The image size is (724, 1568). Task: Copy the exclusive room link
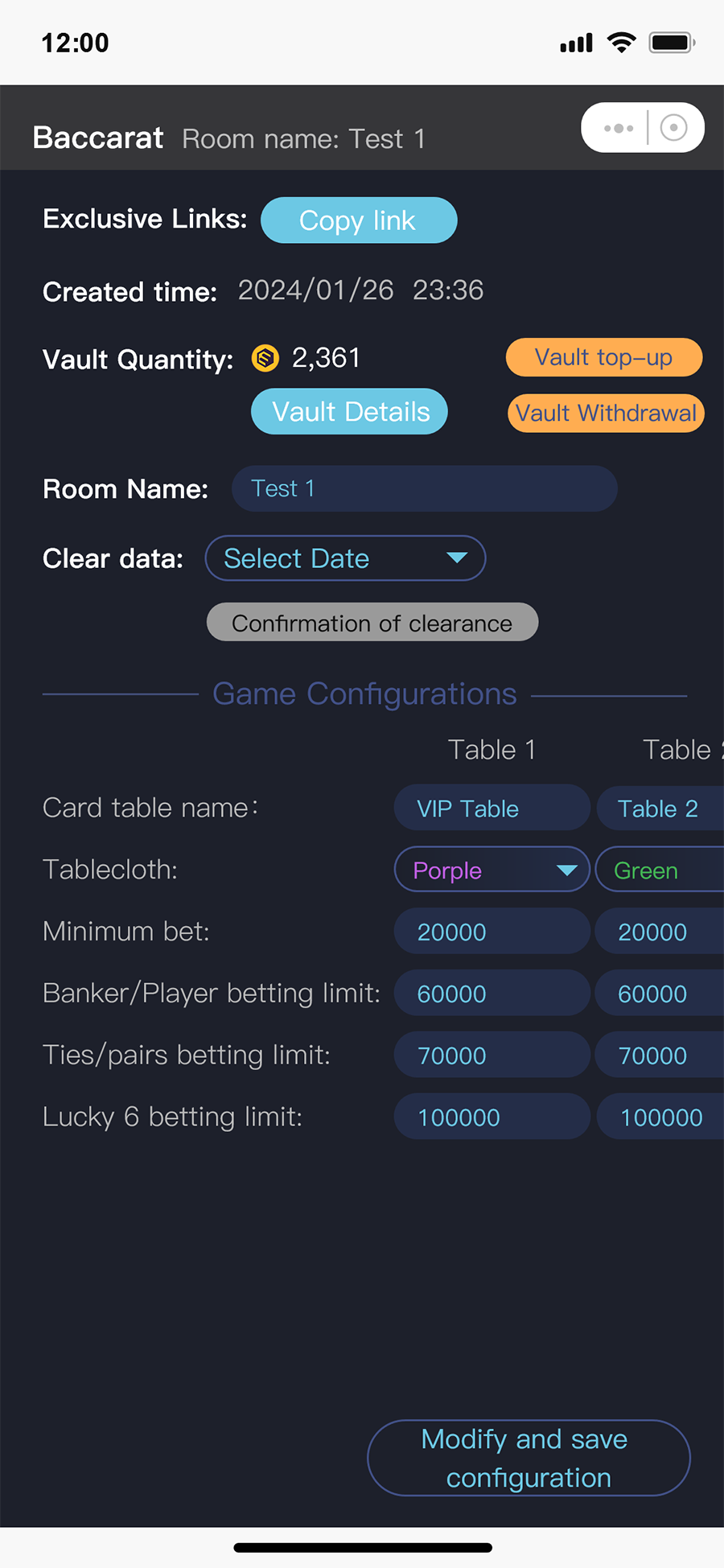pyautogui.click(x=359, y=220)
